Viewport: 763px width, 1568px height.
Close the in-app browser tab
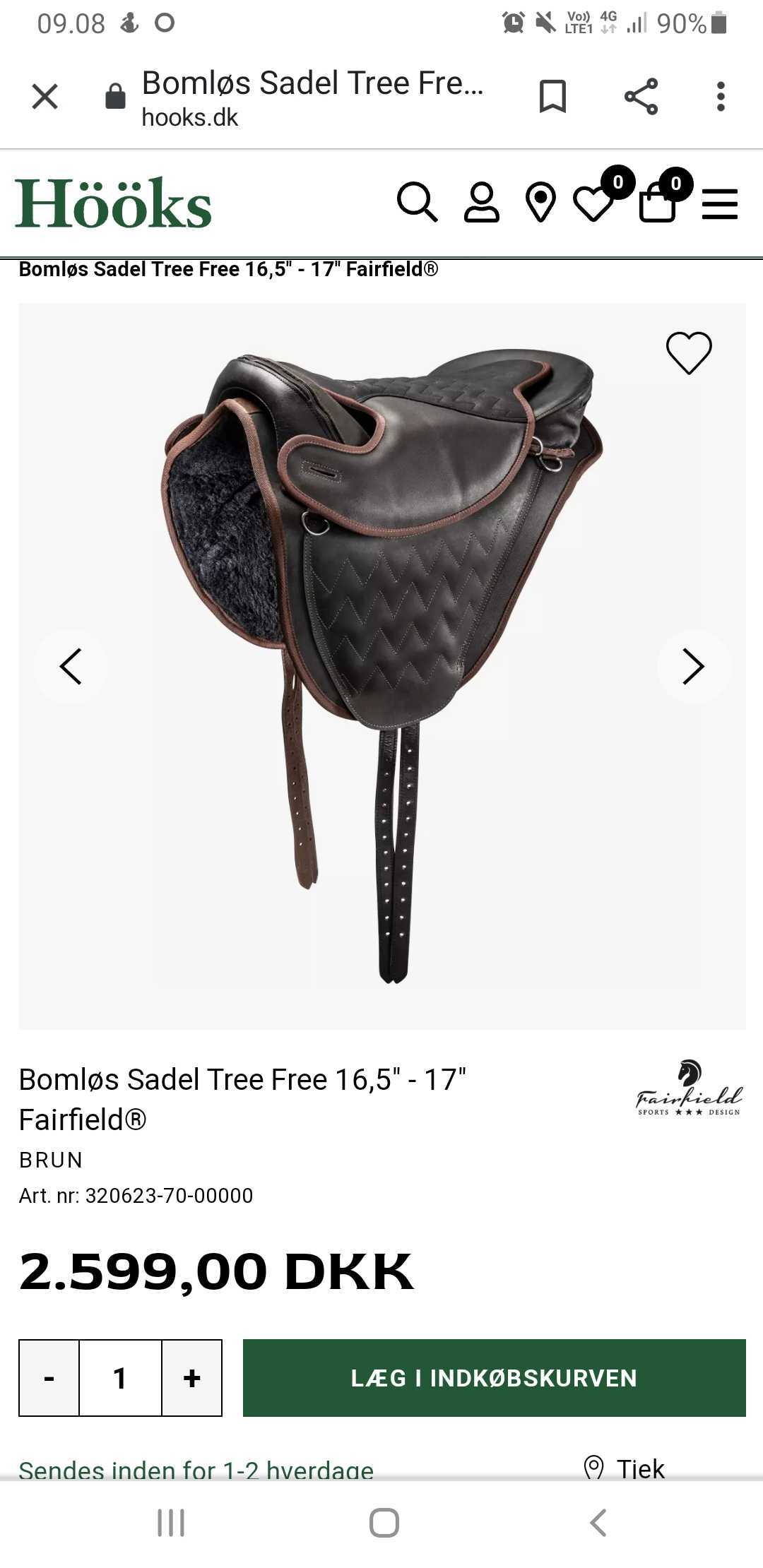coord(45,97)
